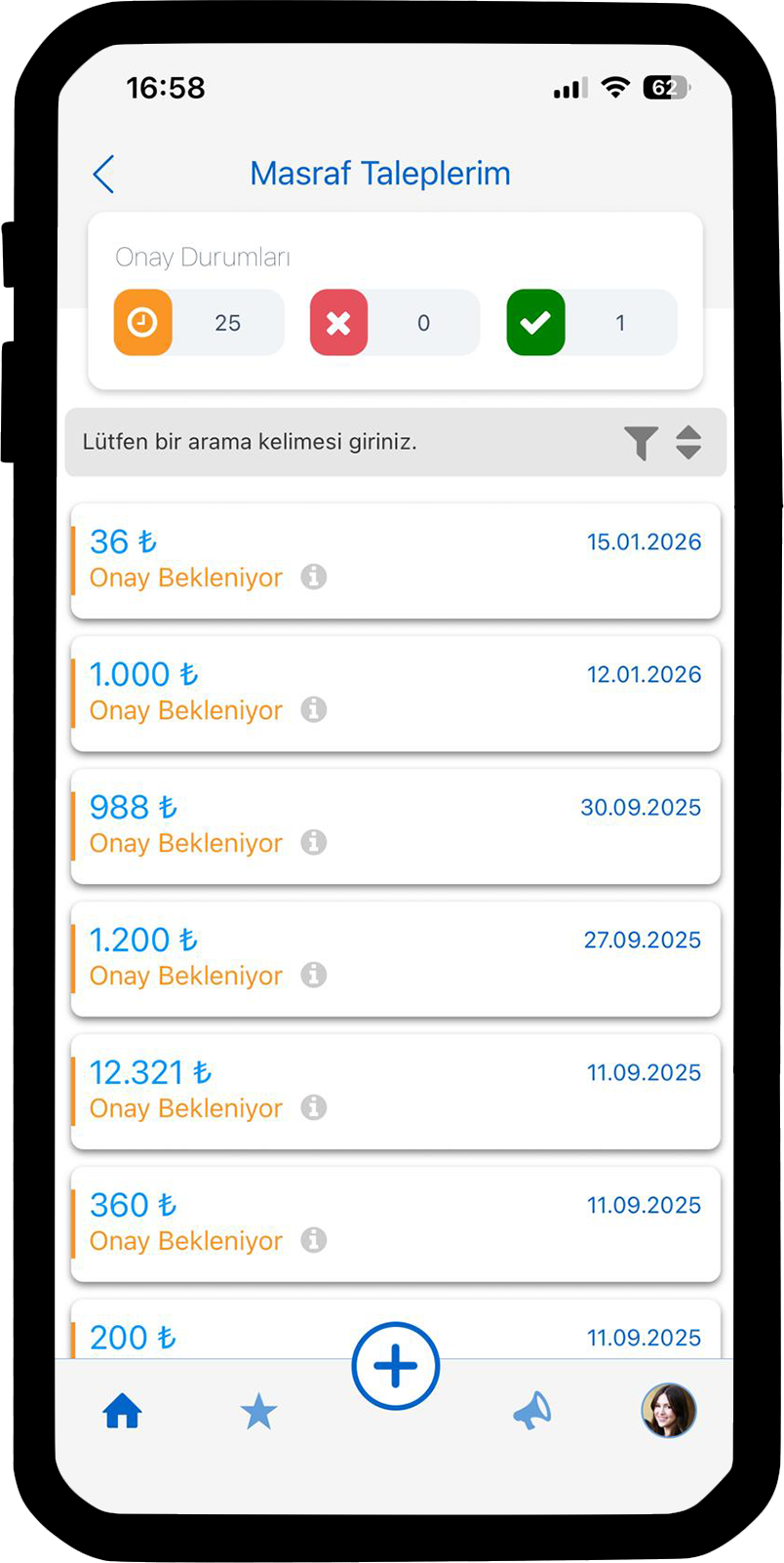Open the profile photo tab
The image size is (784, 1563).
tap(668, 1411)
